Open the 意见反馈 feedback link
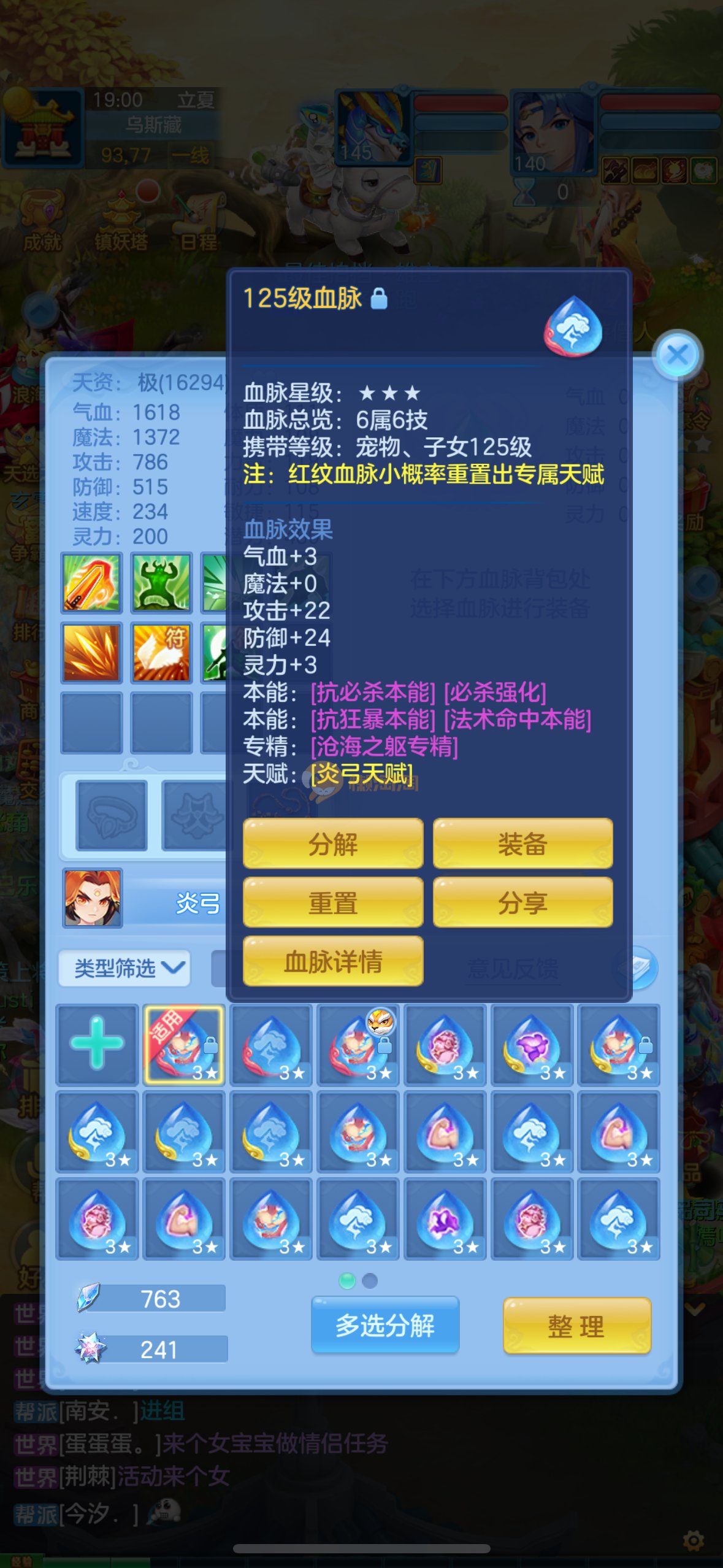Viewport: 723px width, 1568px height. point(513,968)
